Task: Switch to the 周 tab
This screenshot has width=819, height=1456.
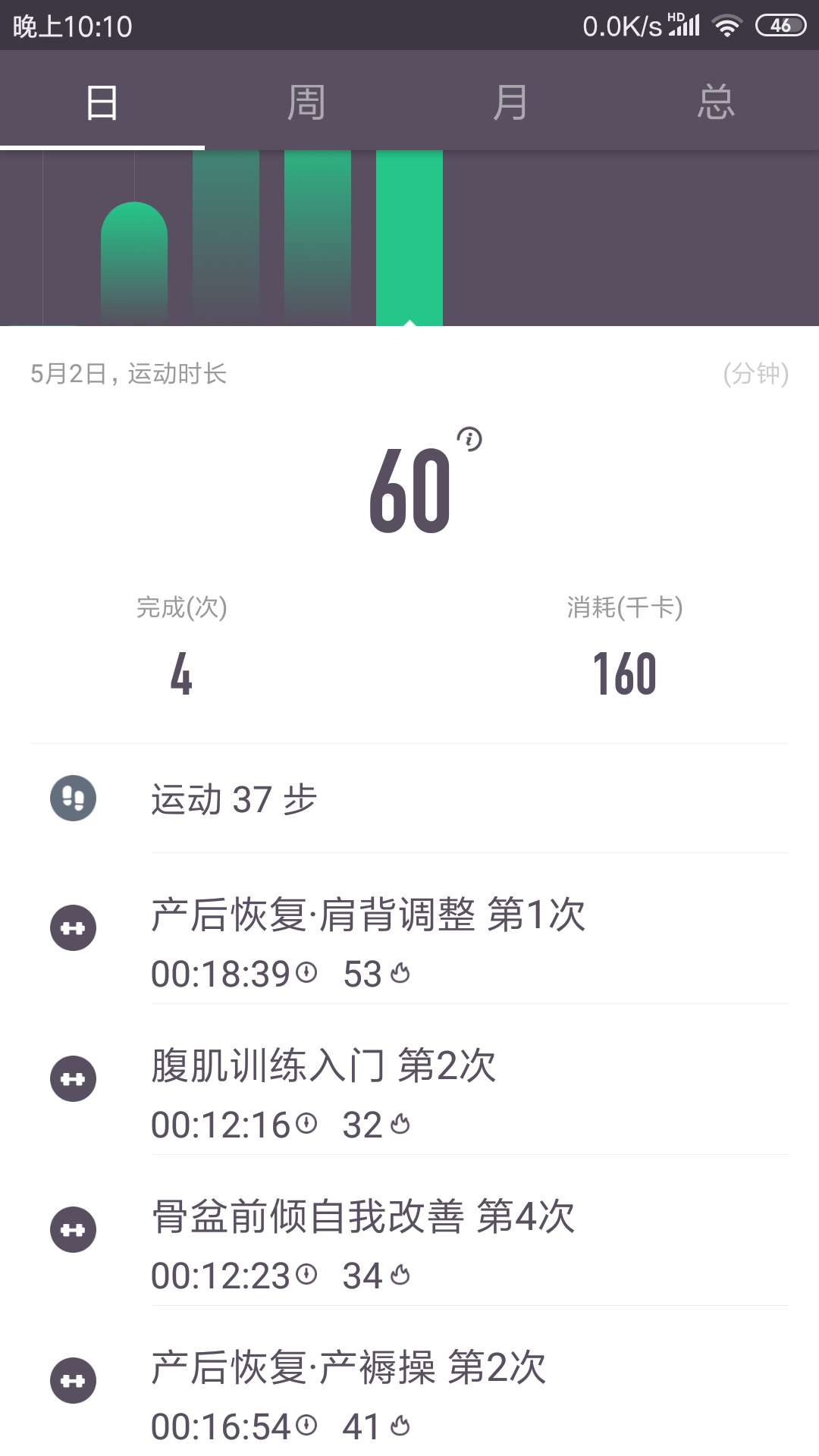Action: click(x=307, y=101)
